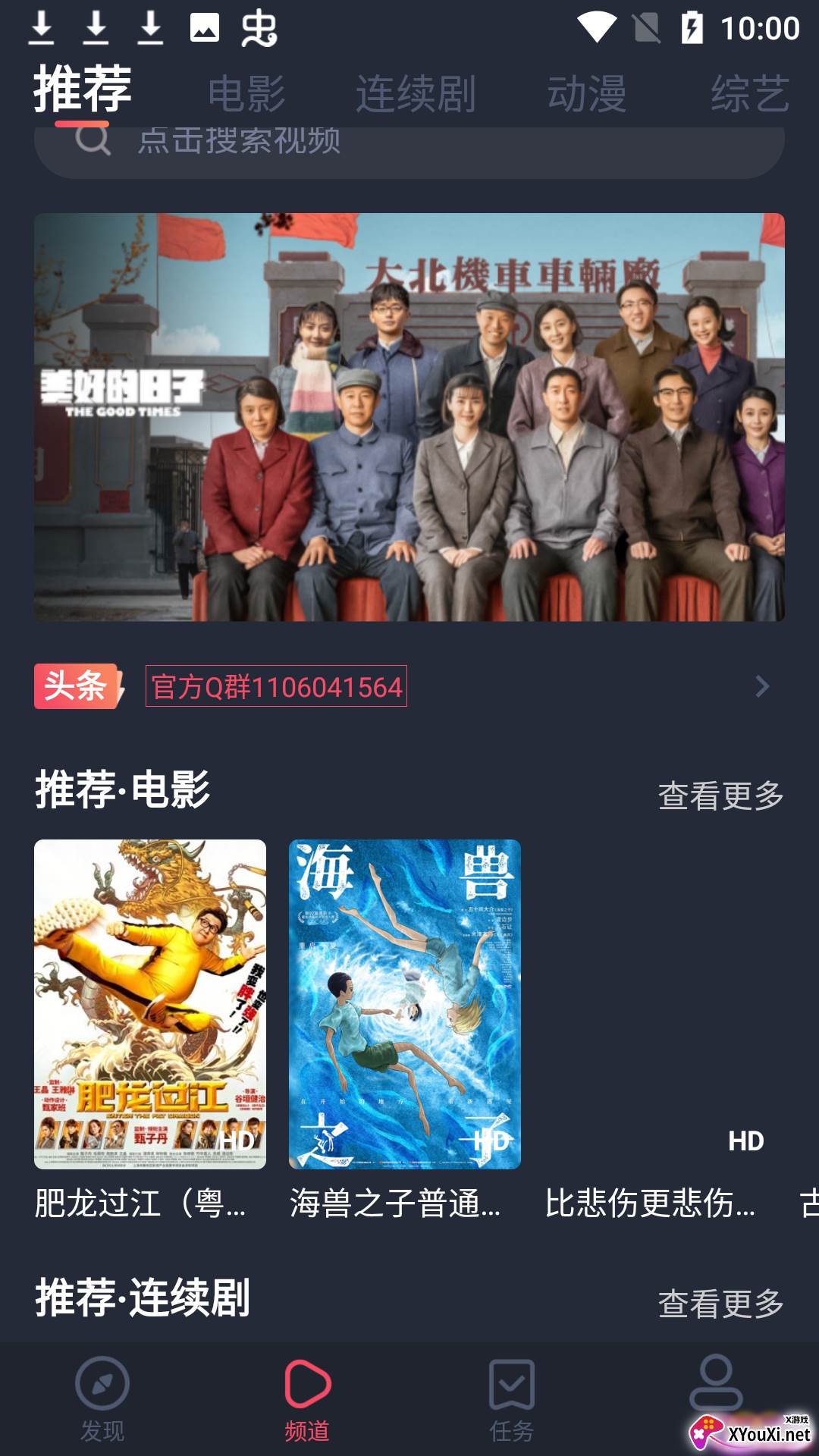Open the movie 肥龙过江
819x1456 pixels.
point(150,1004)
